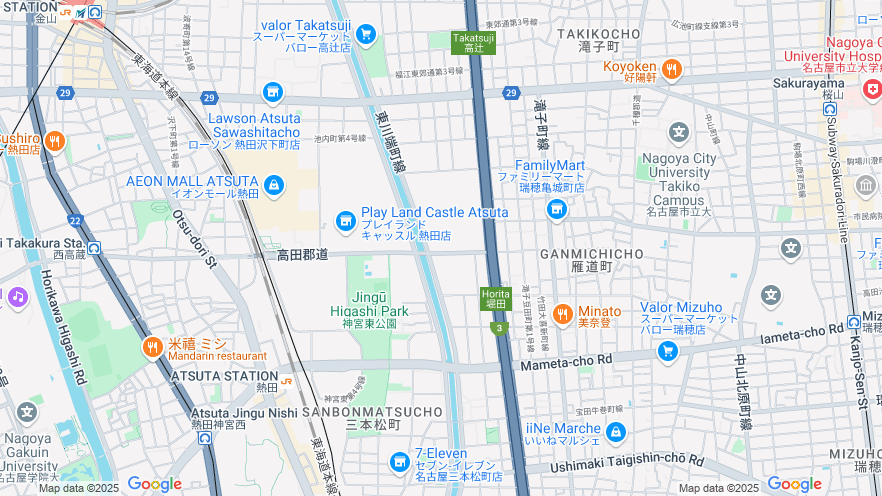Open the Minato restaurant marker
Image resolution: width=882 pixels, height=496 pixels.
(x=562, y=315)
